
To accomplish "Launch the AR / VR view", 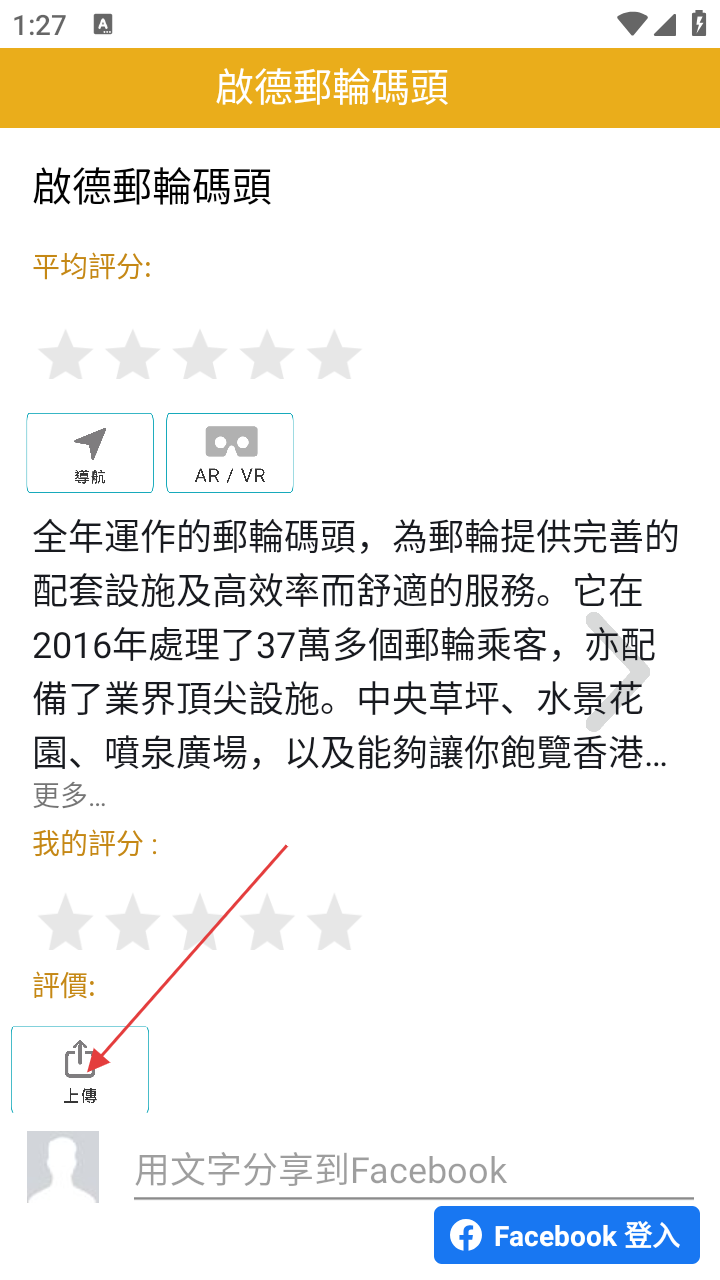I will click(230, 453).
